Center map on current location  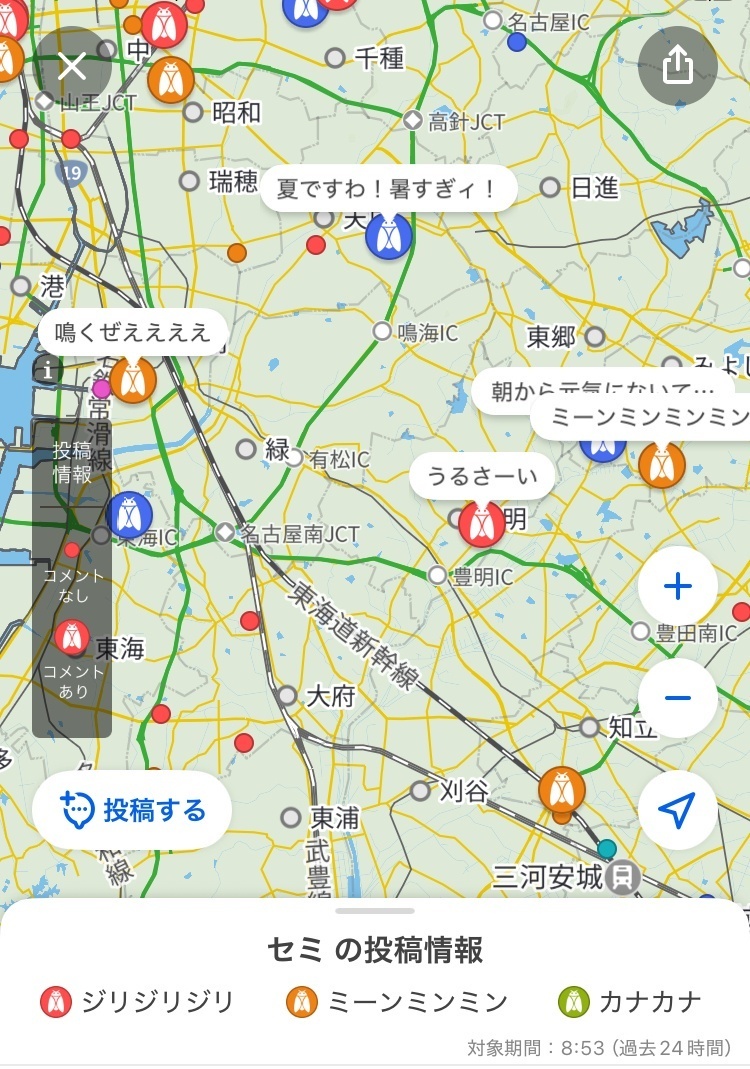(677, 810)
